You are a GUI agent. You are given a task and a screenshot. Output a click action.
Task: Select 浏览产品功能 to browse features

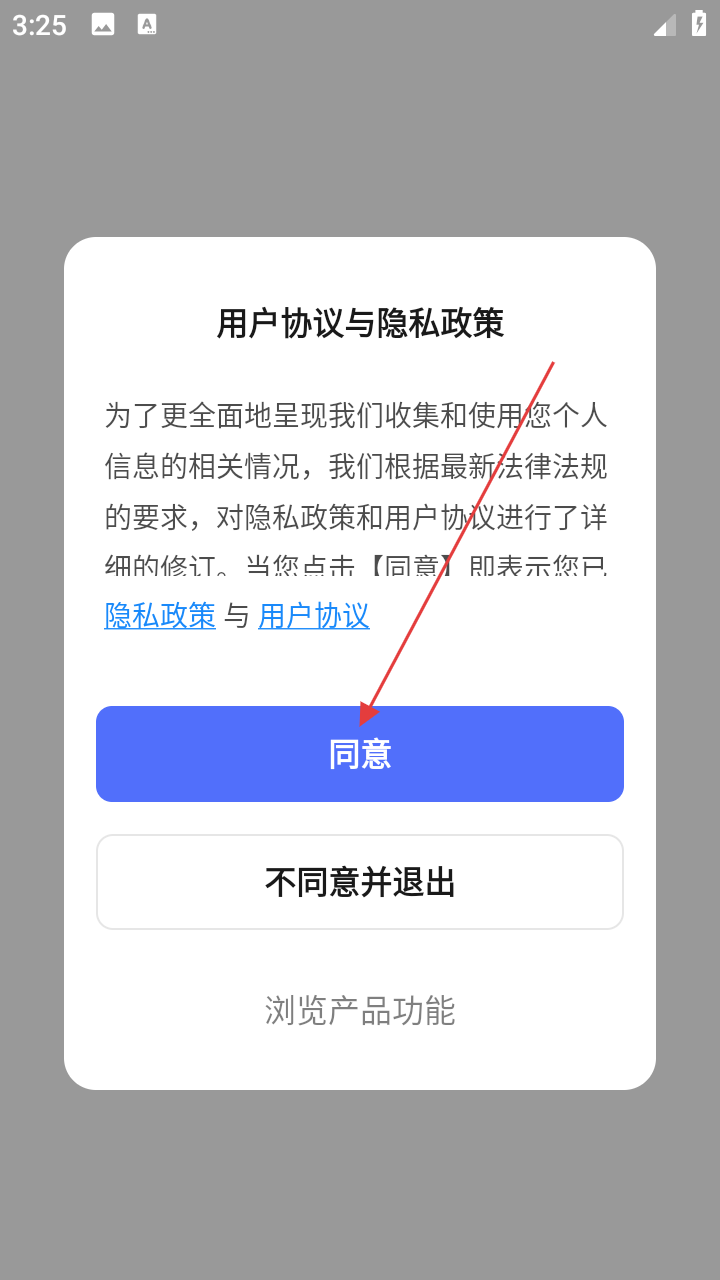360,1010
